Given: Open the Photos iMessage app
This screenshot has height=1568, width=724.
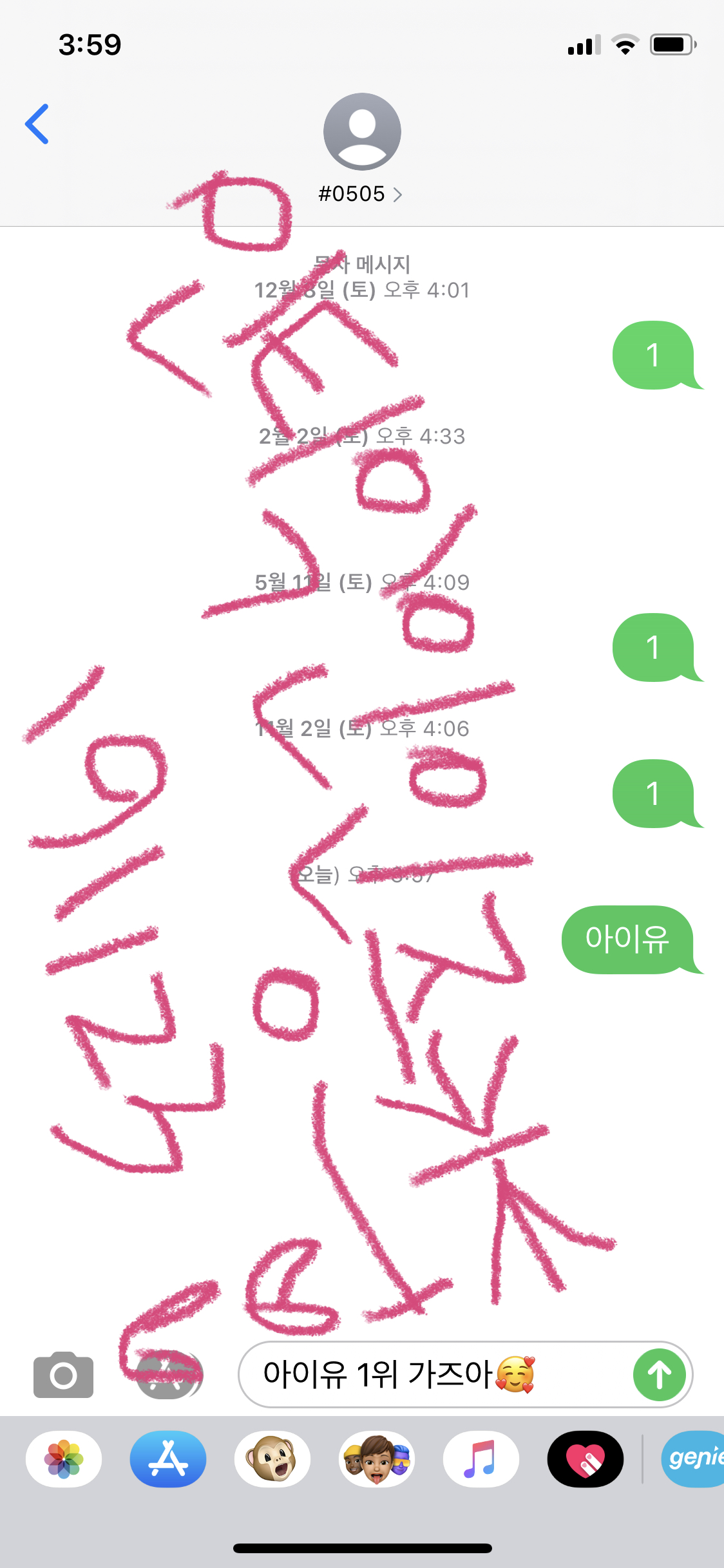Looking at the screenshot, I should point(64,1459).
